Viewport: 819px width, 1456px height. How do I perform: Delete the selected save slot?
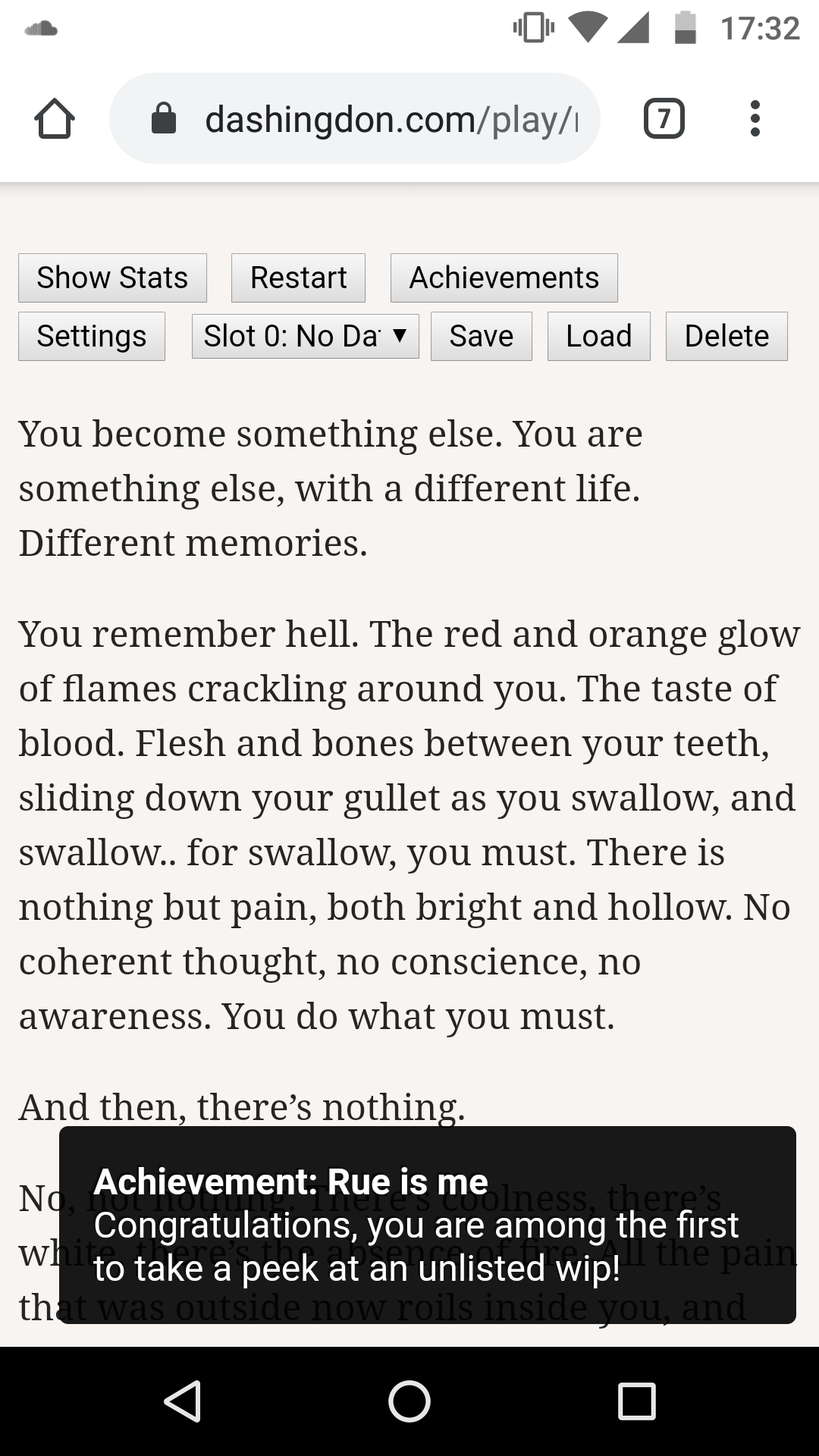pyautogui.click(x=726, y=336)
